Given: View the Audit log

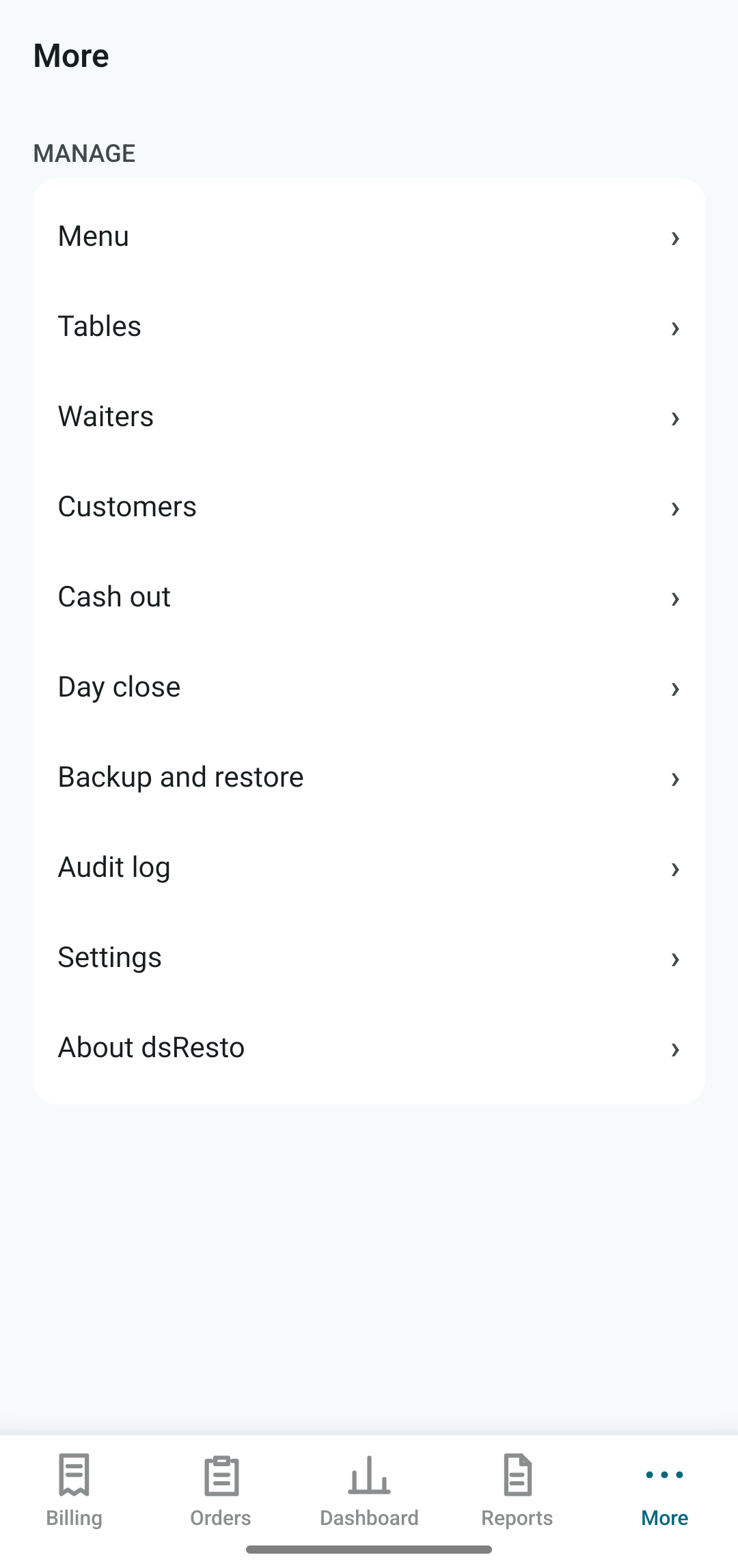Looking at the screenshot, I should 369,867.
